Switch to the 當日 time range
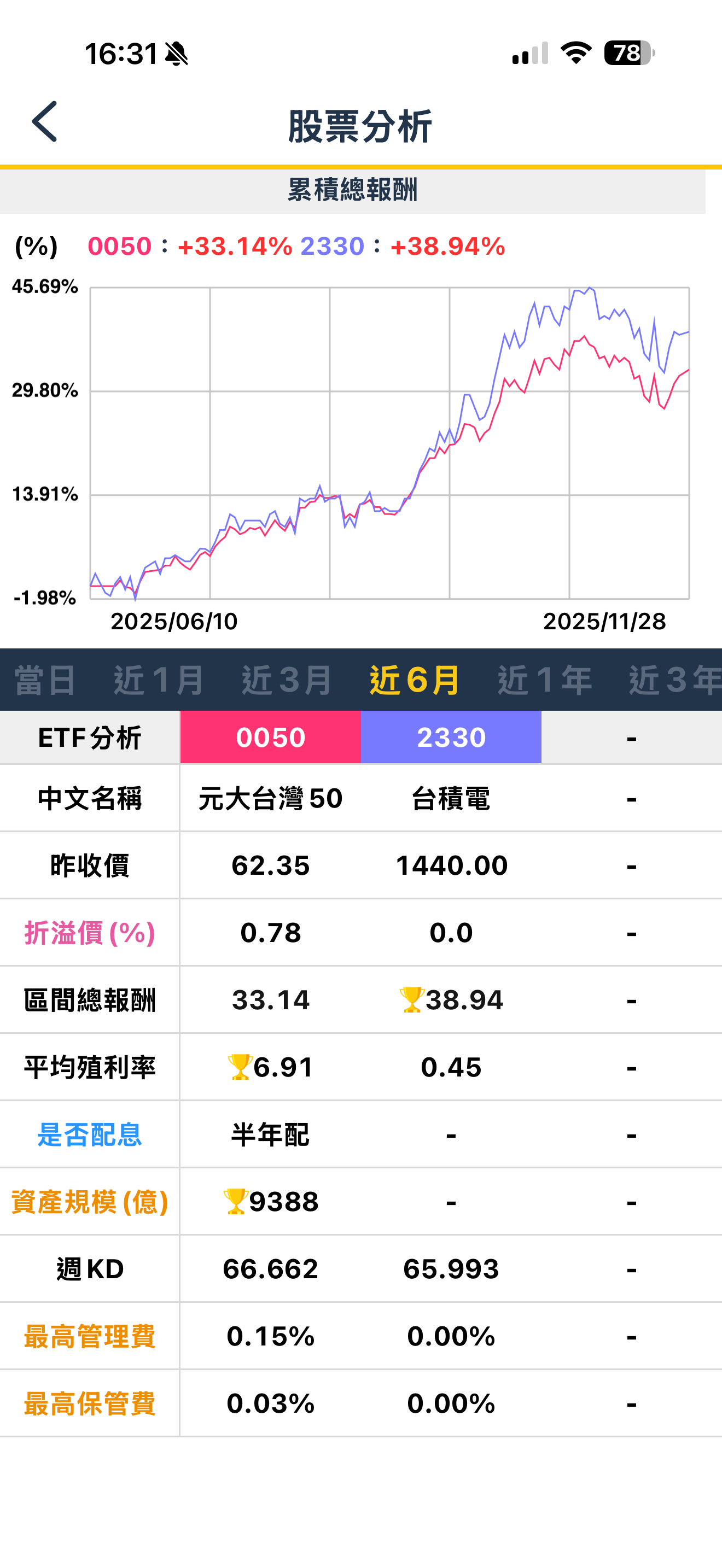 tap(45, 680)
